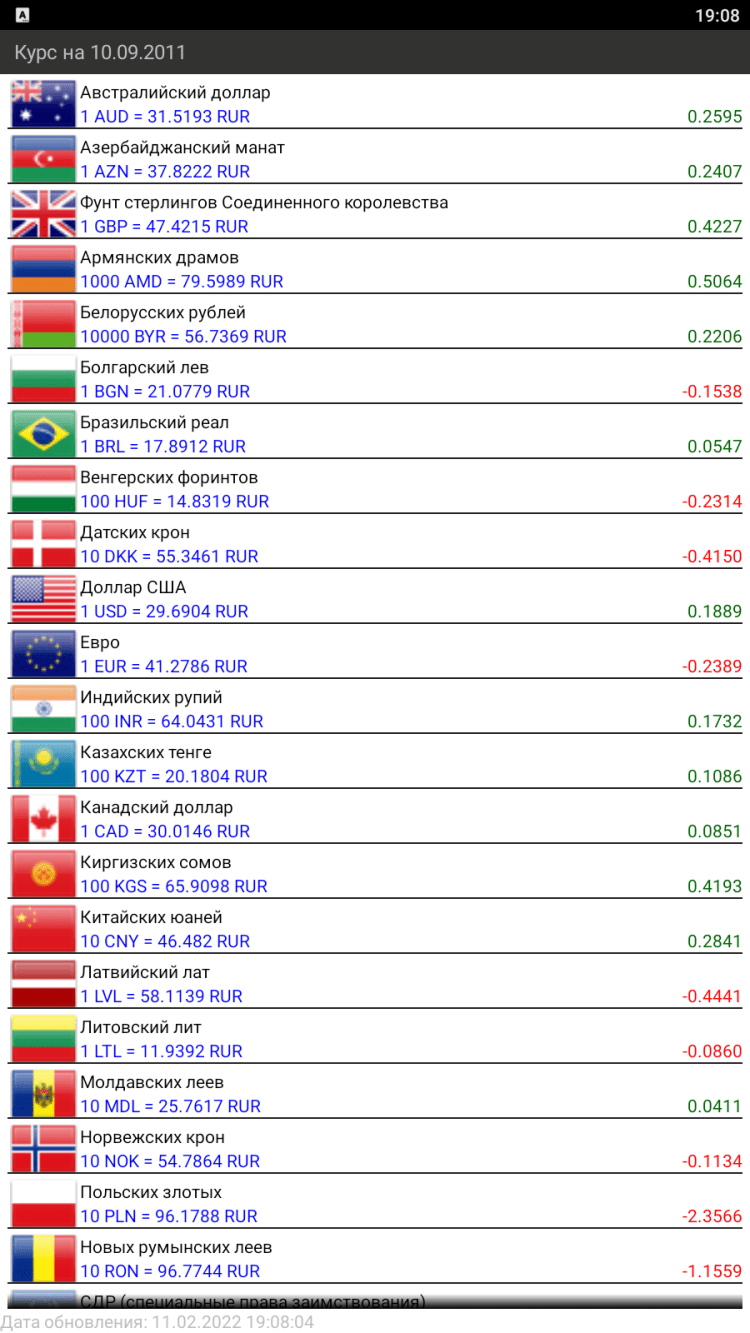The height and width of the screenshot is (1333, 750).
Task: Select the Болгарский лев row
Action: [x=375, y=379]
